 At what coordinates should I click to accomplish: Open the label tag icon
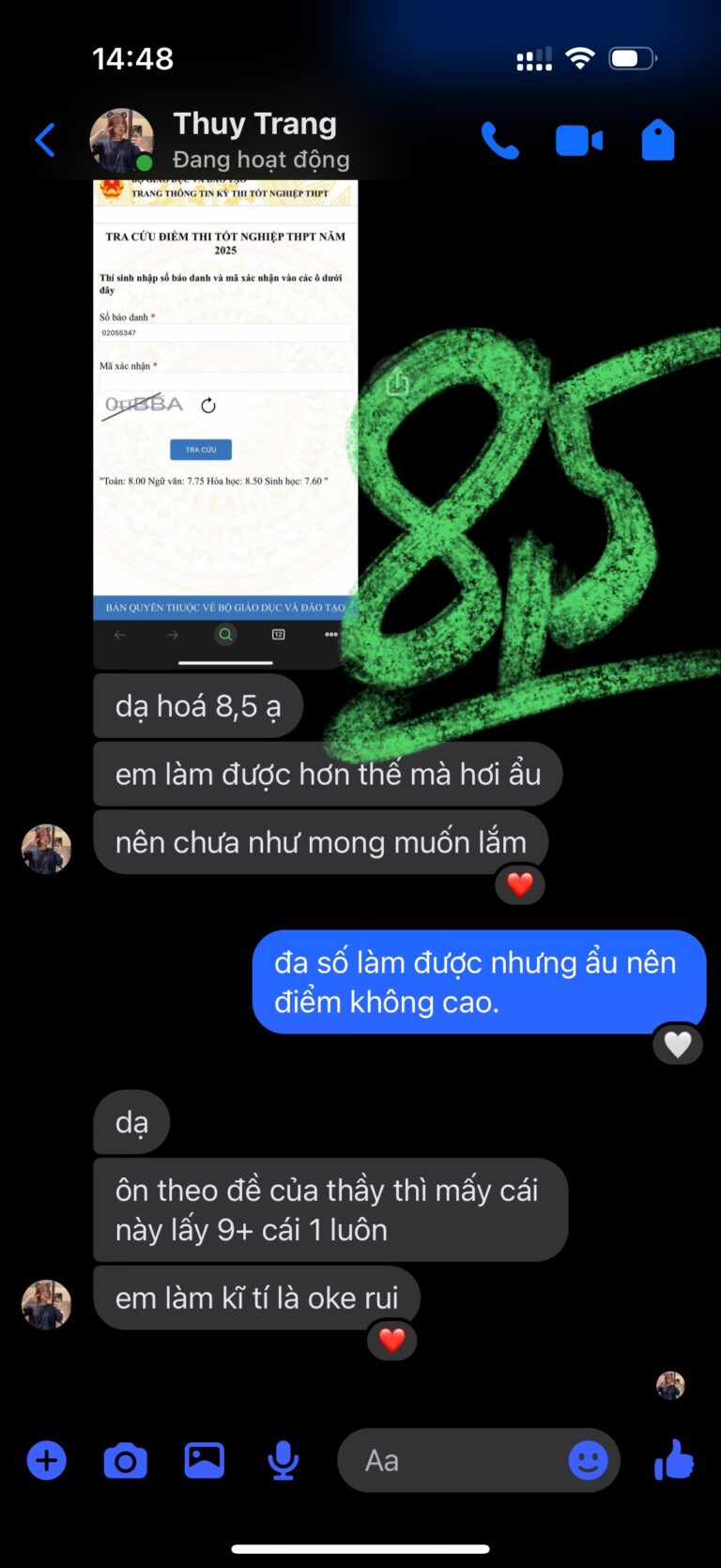coord(658,141)
